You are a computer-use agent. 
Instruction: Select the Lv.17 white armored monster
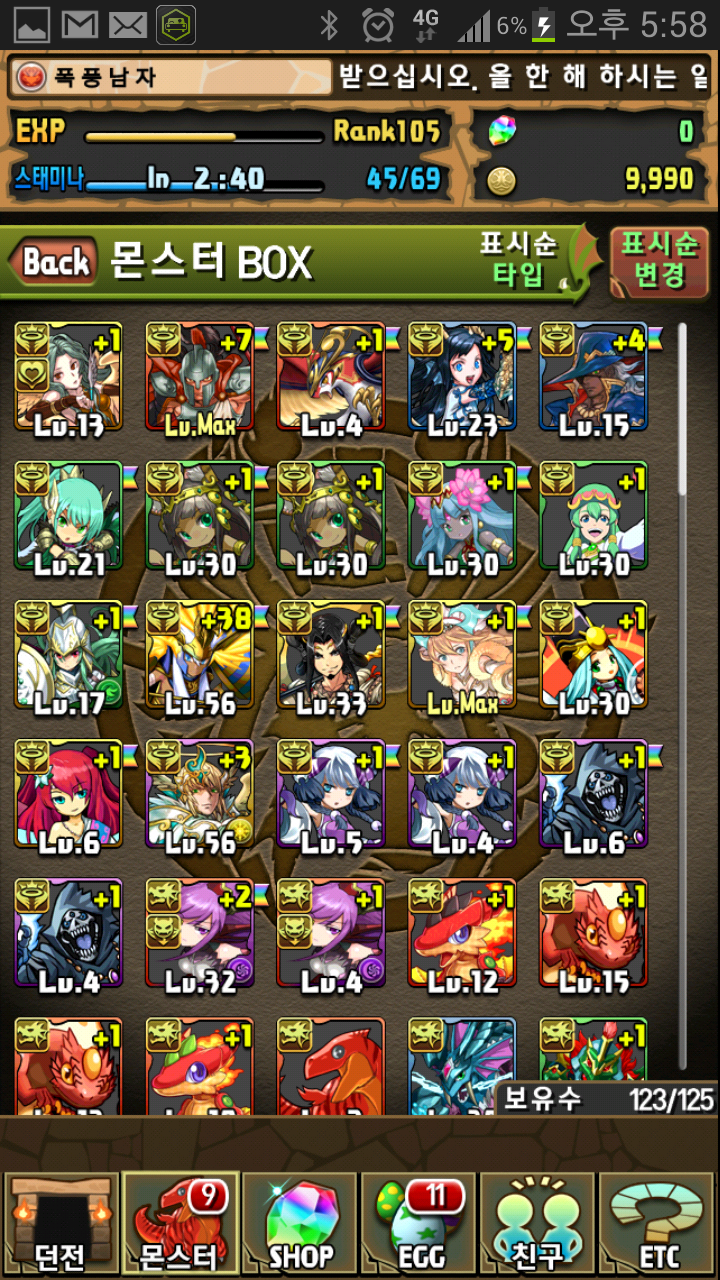click(69, 655)
